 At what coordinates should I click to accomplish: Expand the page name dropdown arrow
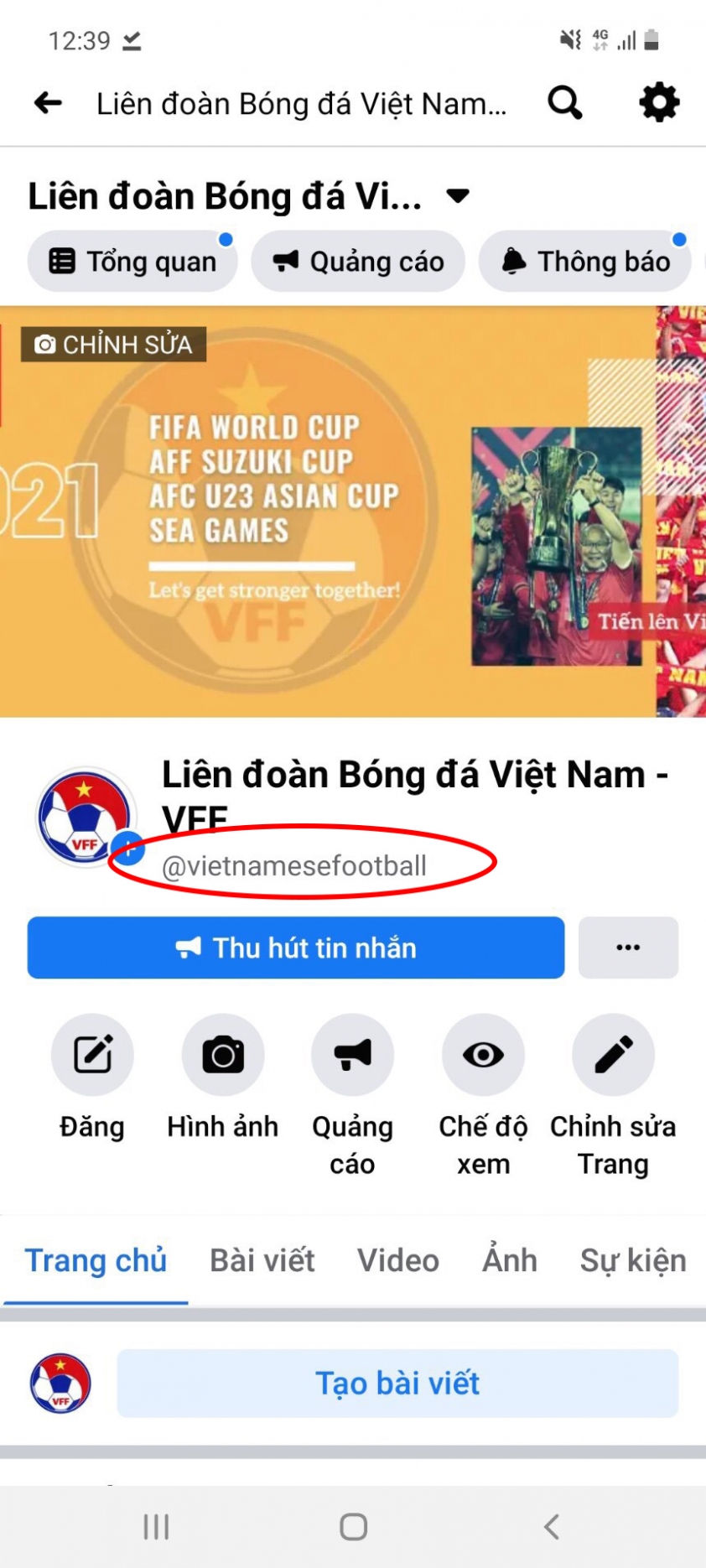457,196
